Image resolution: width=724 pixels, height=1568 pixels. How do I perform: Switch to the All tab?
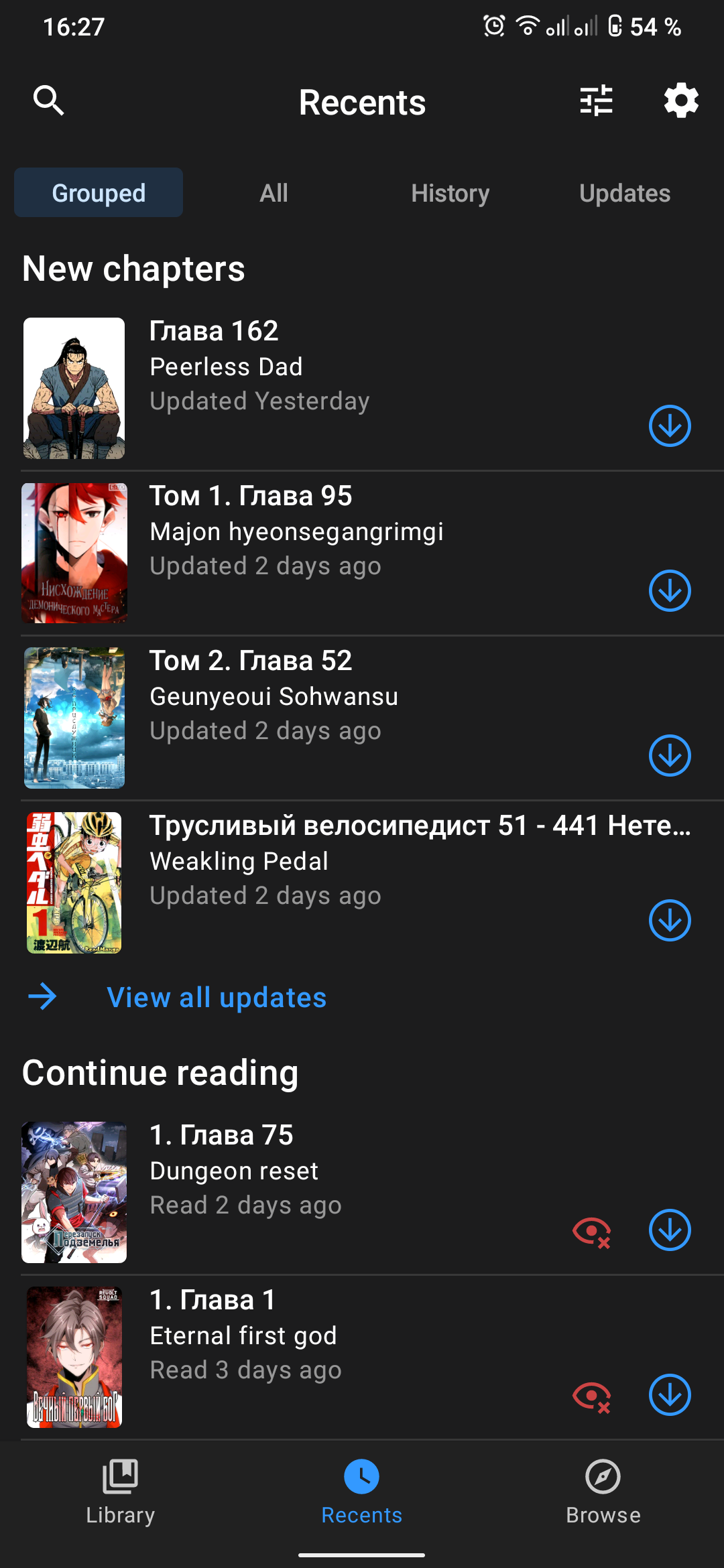pos(274,193)
